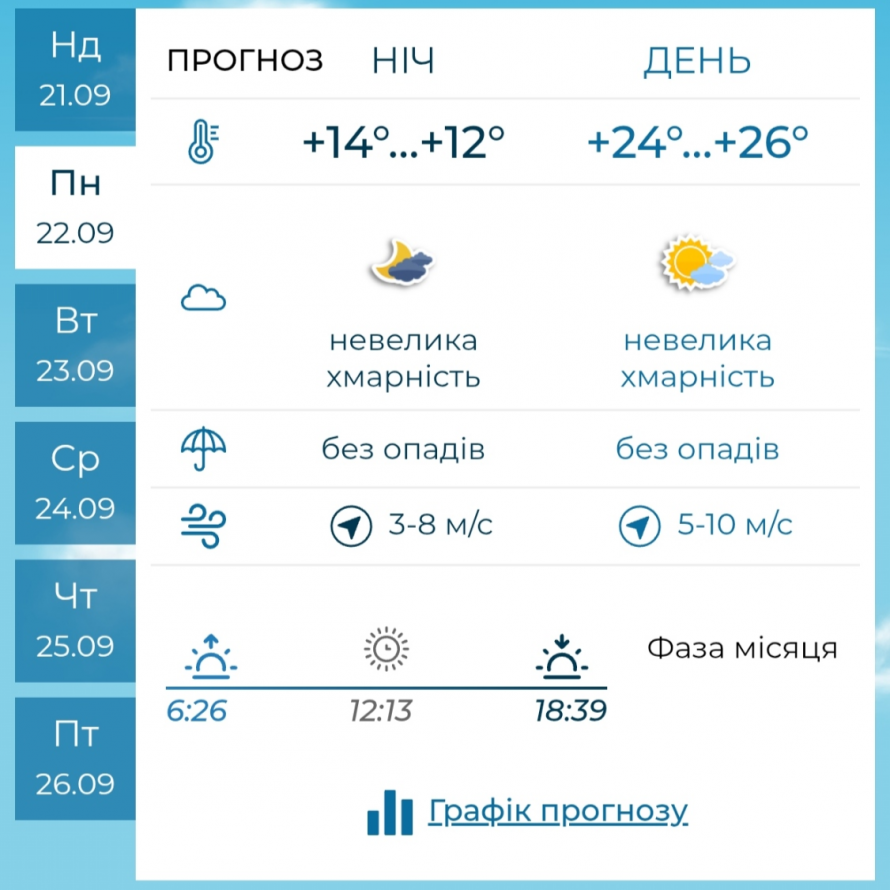Switch to Wednesday 24.09 forecast
The image size is (890, 890).
(x=75, y=483)
